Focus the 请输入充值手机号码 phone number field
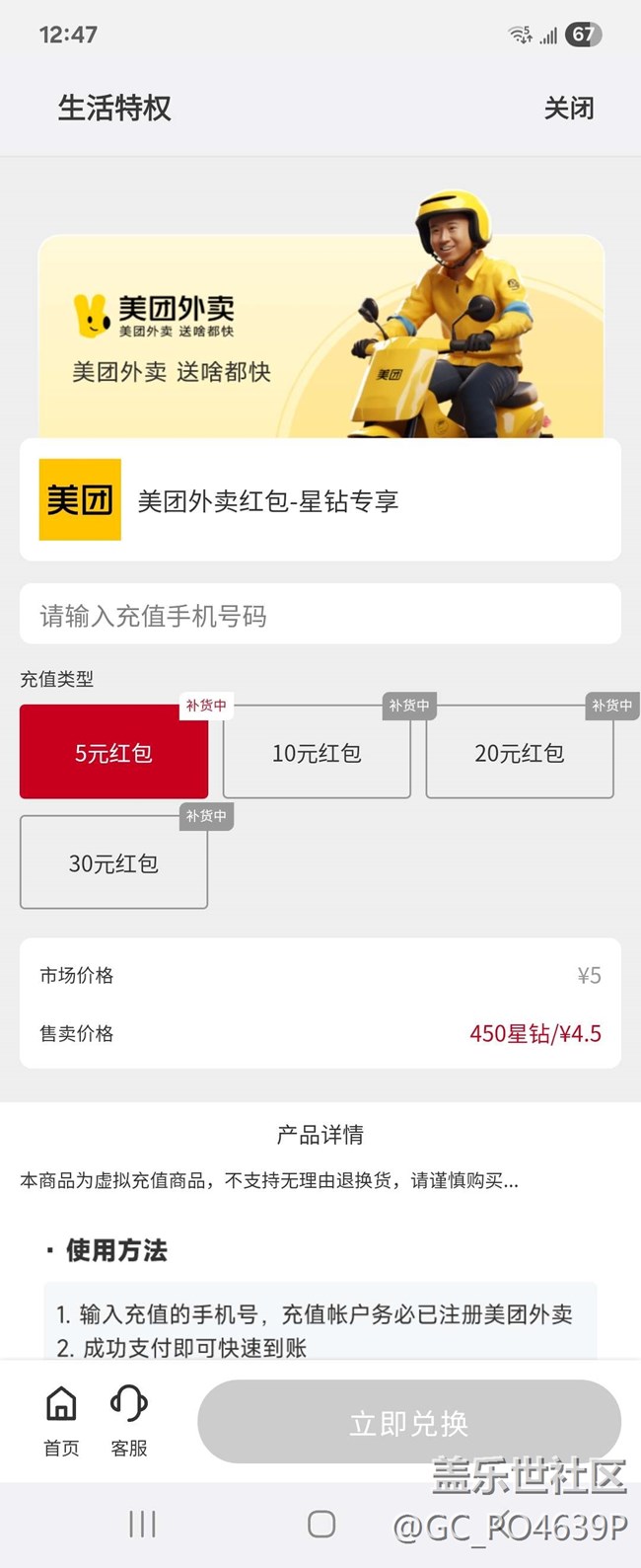The width and height of the screenshot is (641, 1568). [x=320, y=616]
